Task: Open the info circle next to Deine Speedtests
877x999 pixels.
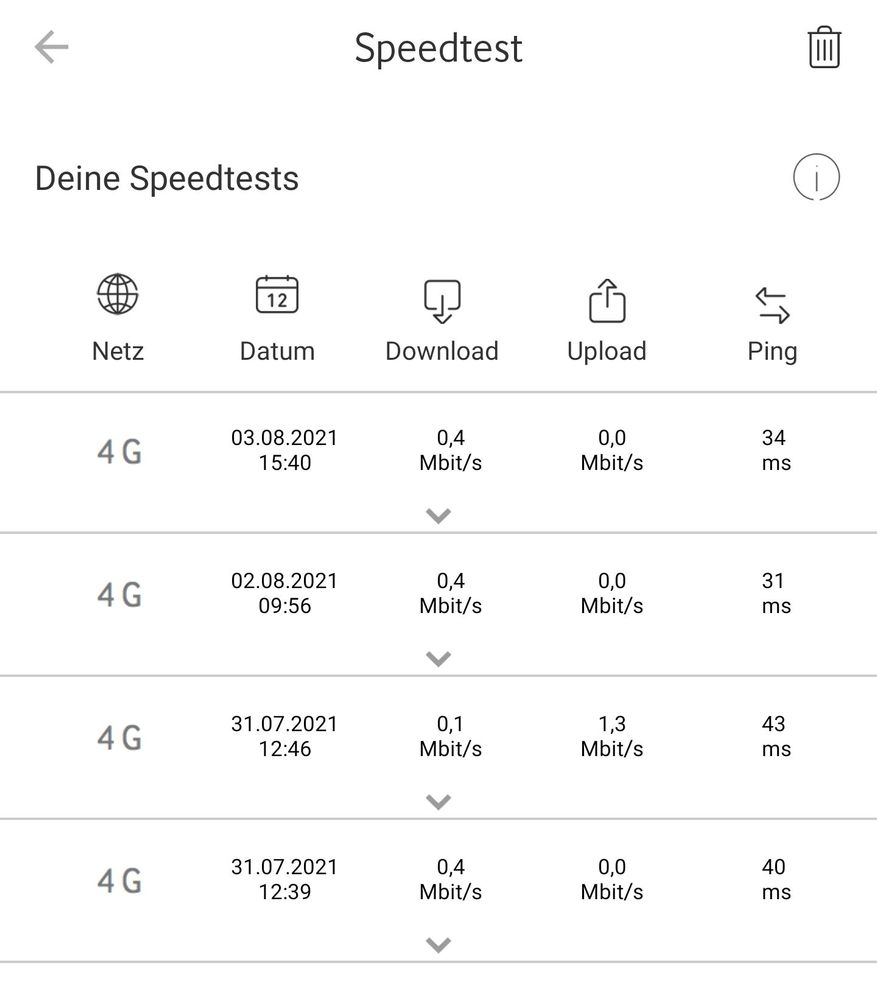Action: click(x=817, y=177)
